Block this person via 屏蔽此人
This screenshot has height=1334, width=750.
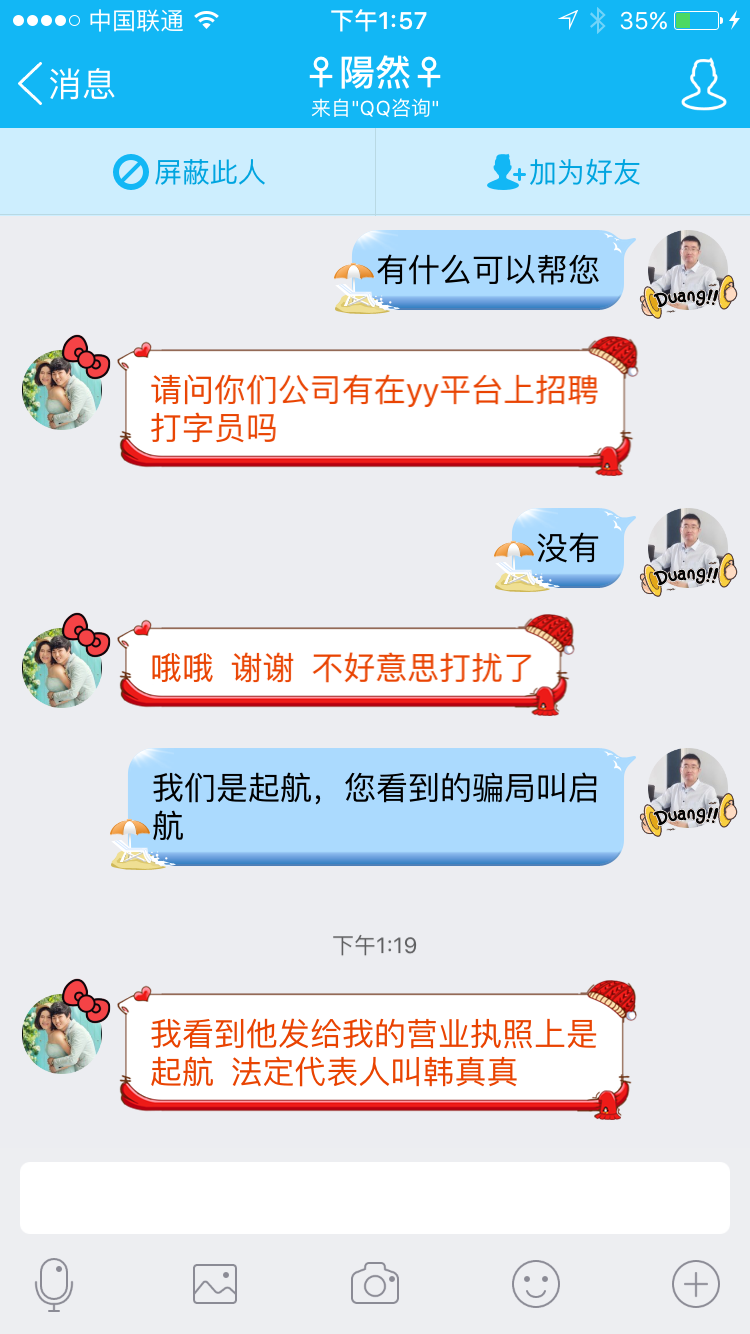(x=188, y=172)
